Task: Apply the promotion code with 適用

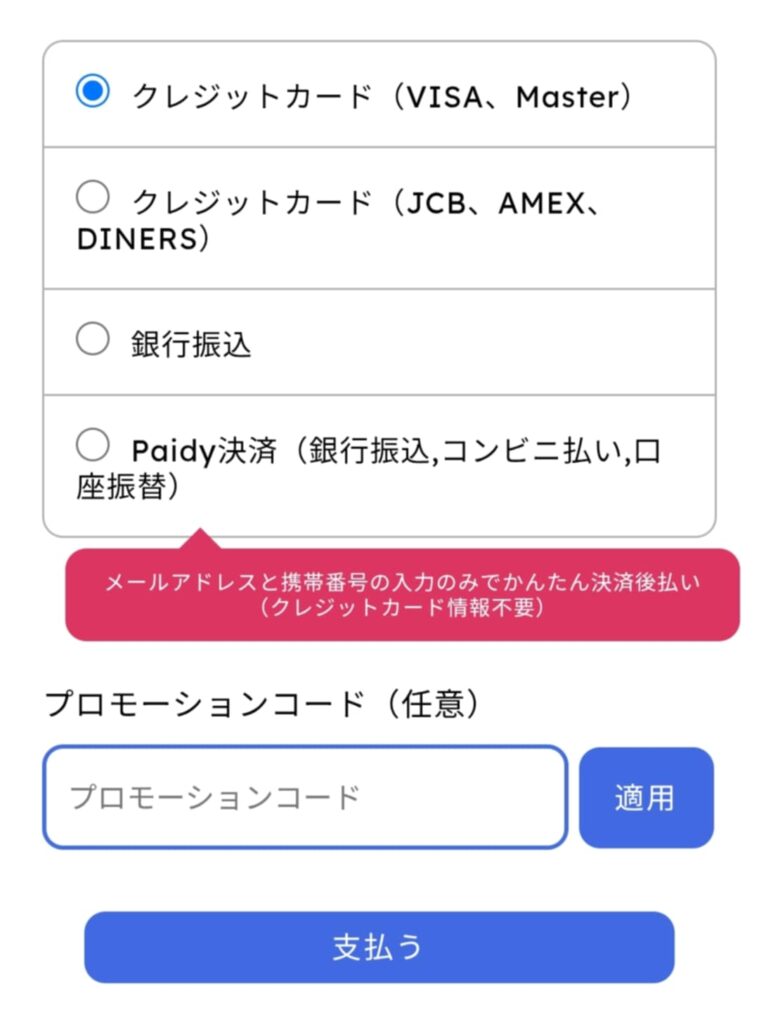Action: (x=646, y=797)
